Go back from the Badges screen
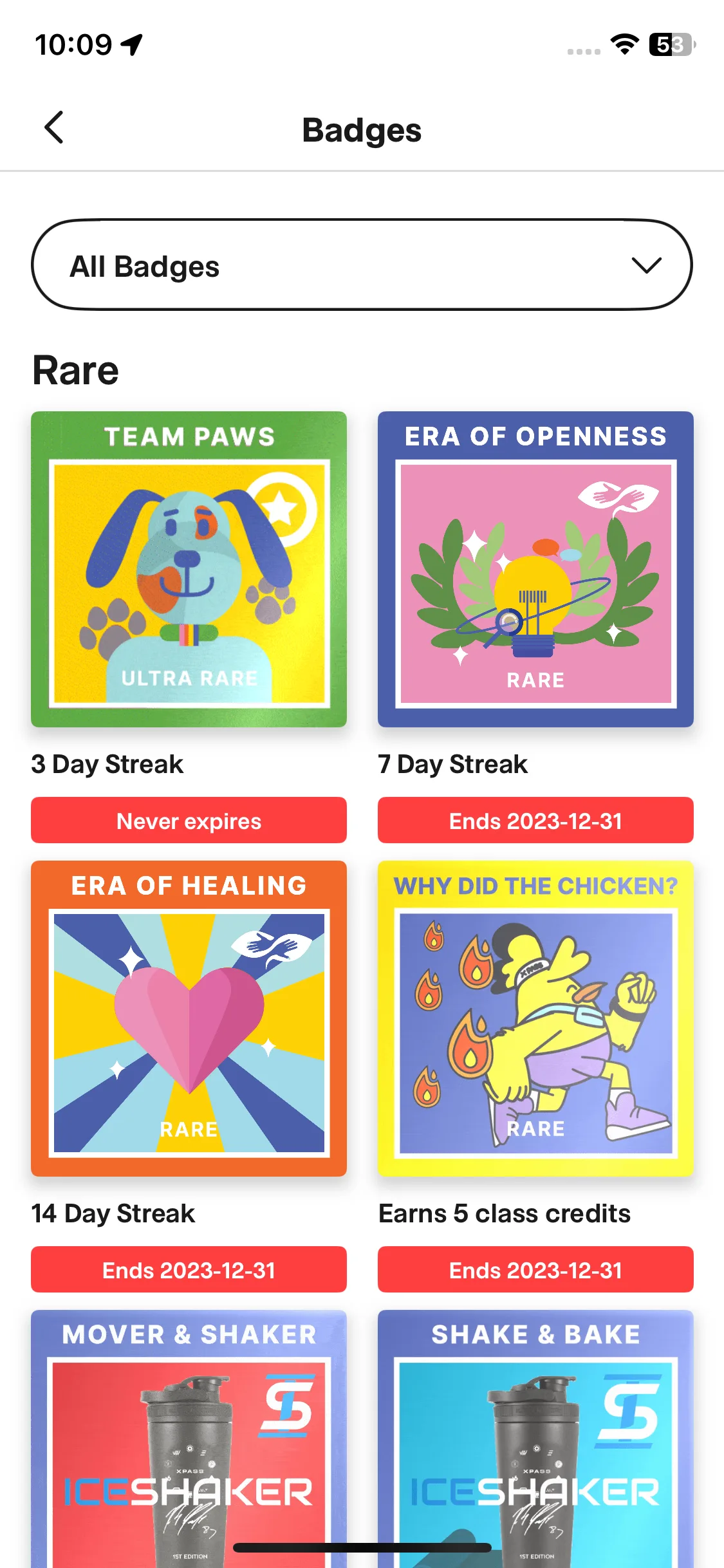The height and width of the screenshot is (1568, 724). (54, 127)
